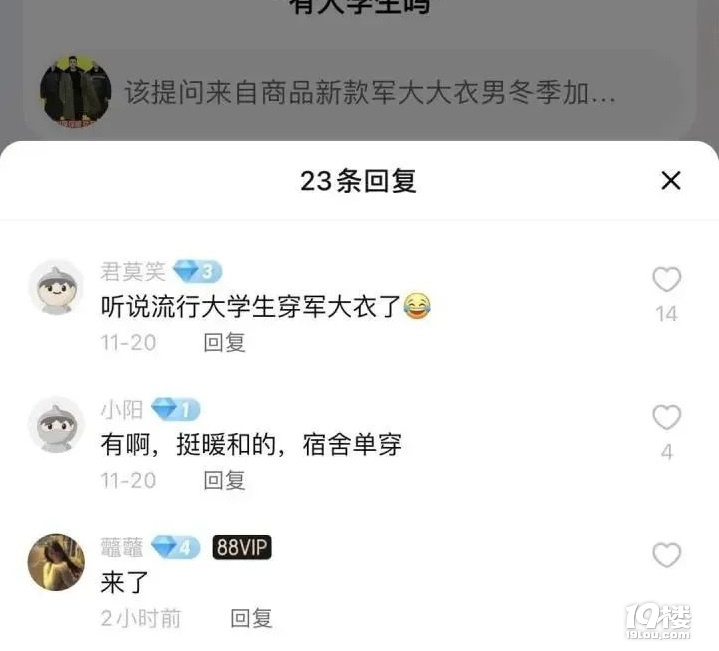Like 君莫笑's comment
The image size is (719, 651).
pyautogui.click(x=666, y=280)
